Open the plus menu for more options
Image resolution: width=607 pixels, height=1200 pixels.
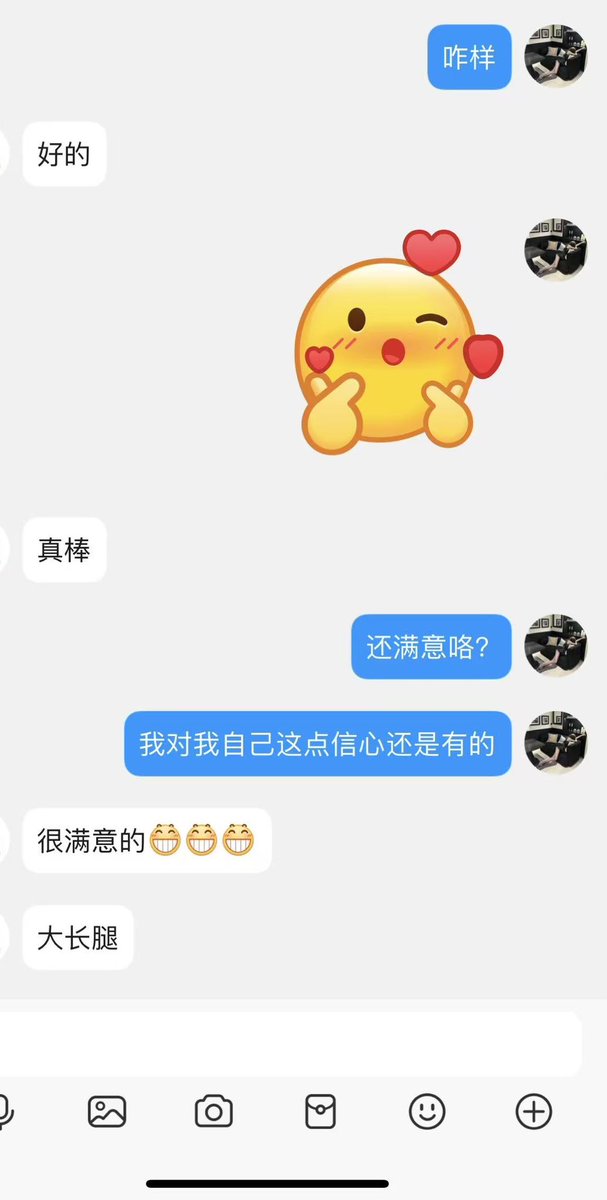pyautogui.click(x=534, y=1111)
